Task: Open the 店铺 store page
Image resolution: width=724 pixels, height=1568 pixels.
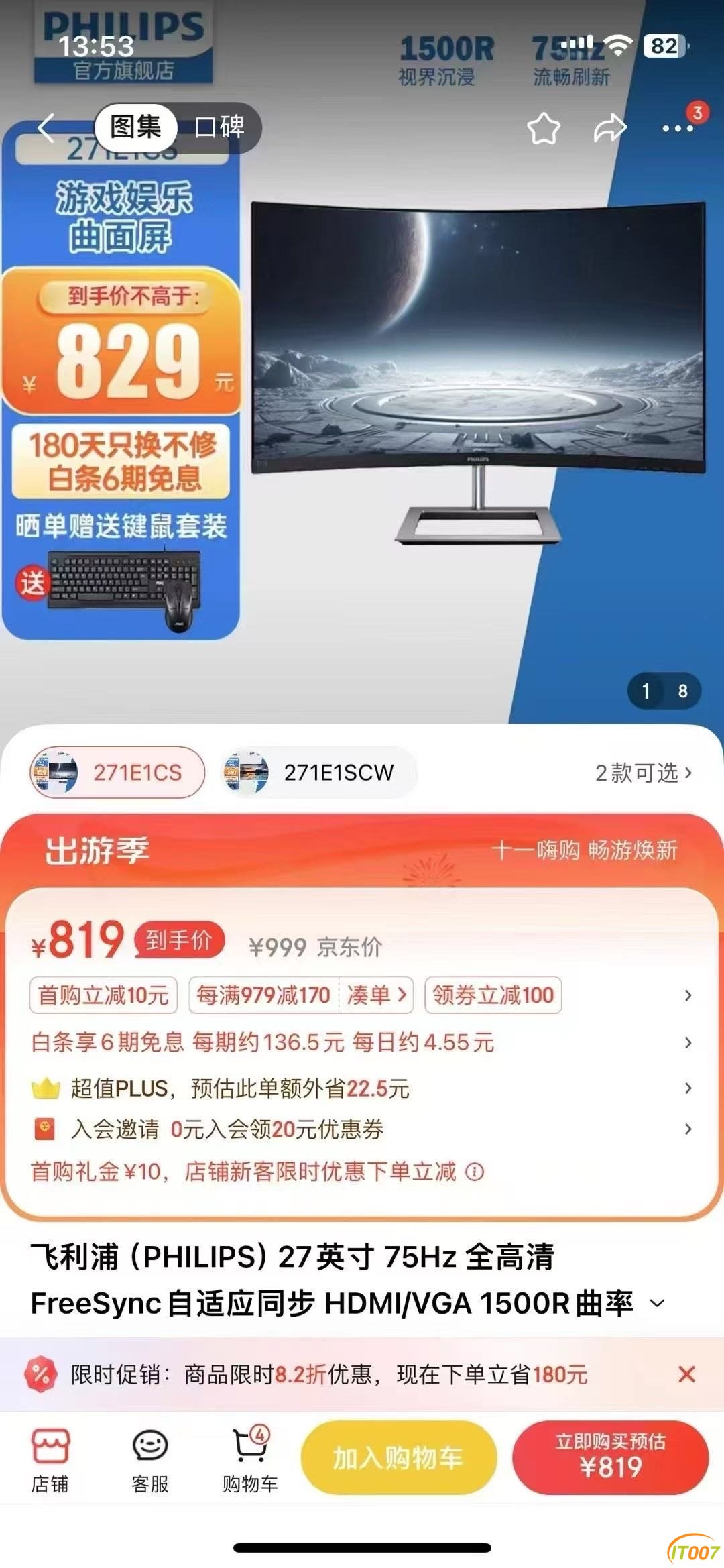Action: [x=50, y=1459]
